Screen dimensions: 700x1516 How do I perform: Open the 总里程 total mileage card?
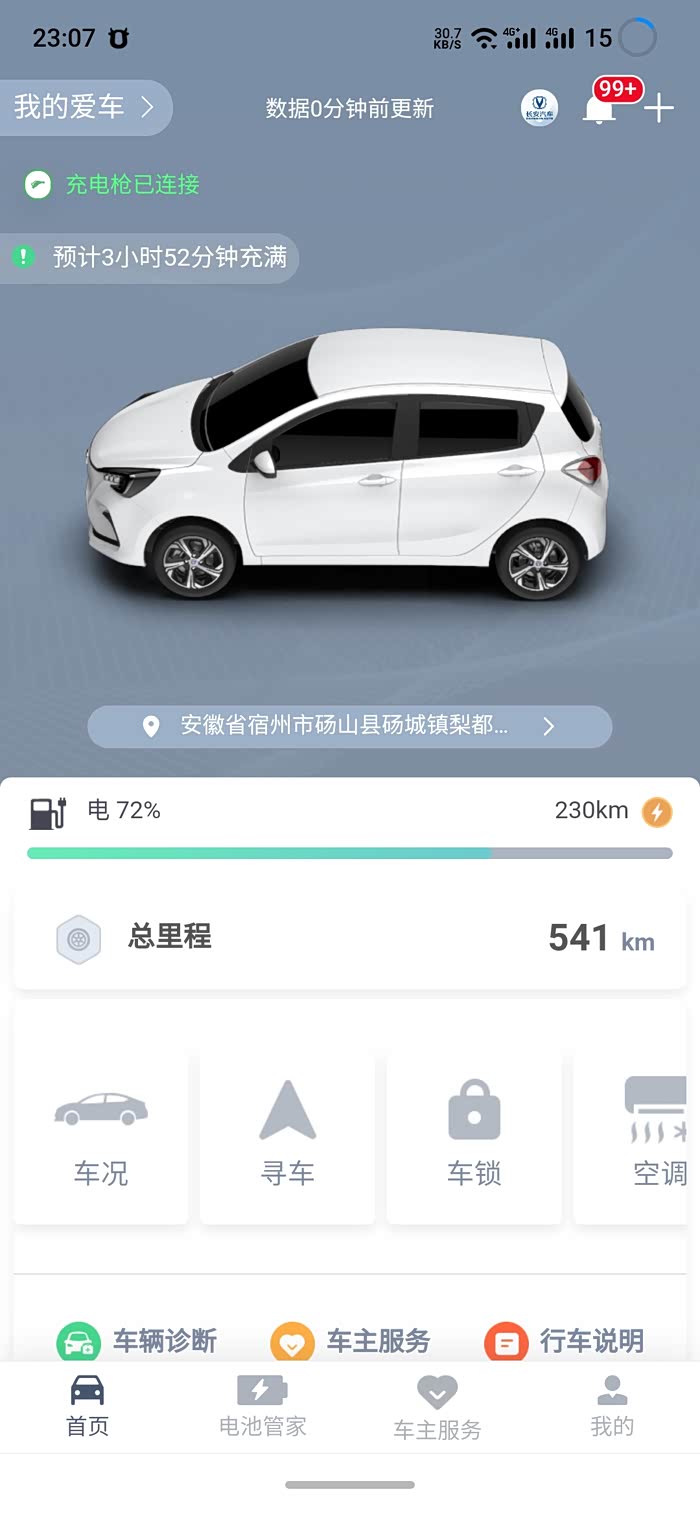(350, 939)
